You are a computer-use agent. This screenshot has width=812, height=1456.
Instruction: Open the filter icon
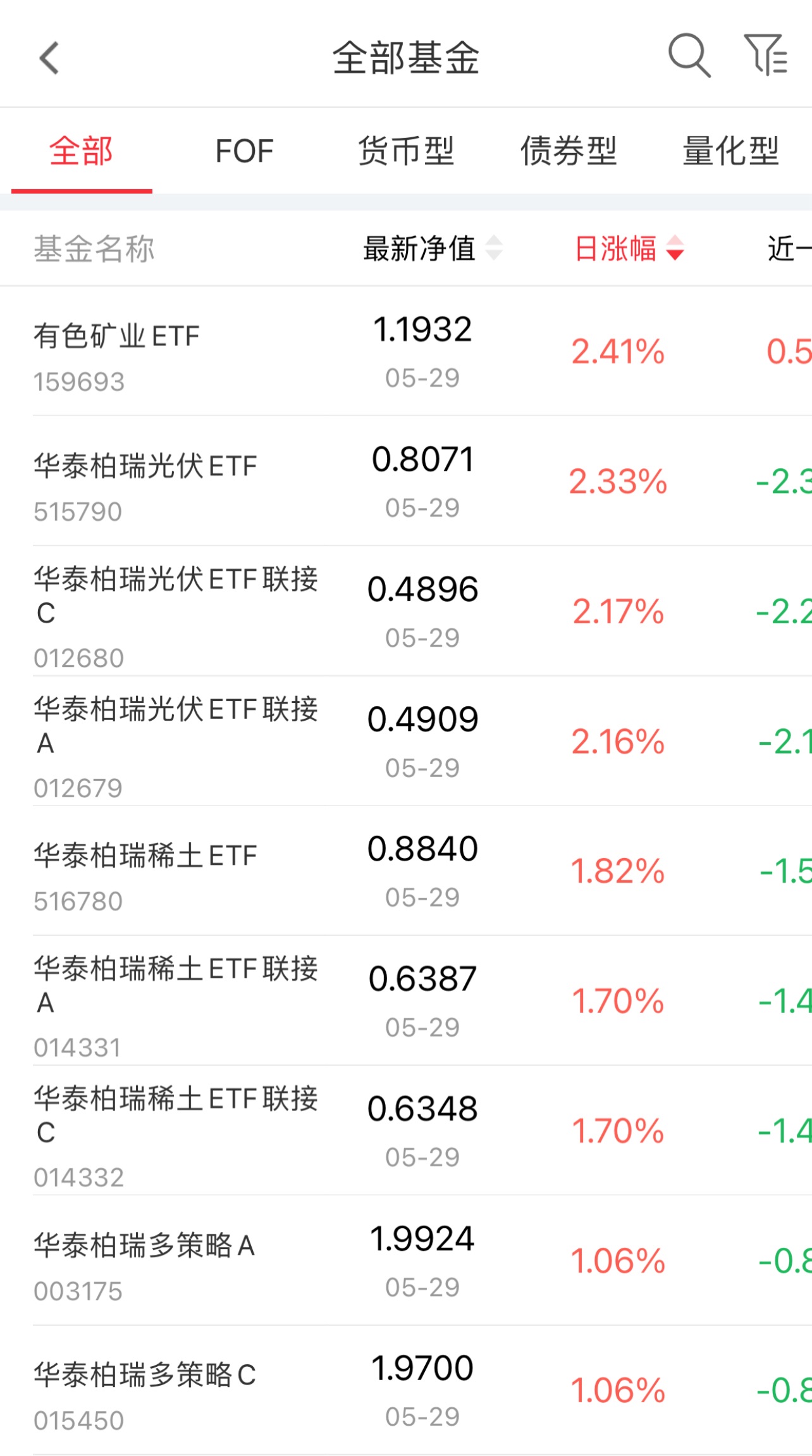click(x=765, y=55)
